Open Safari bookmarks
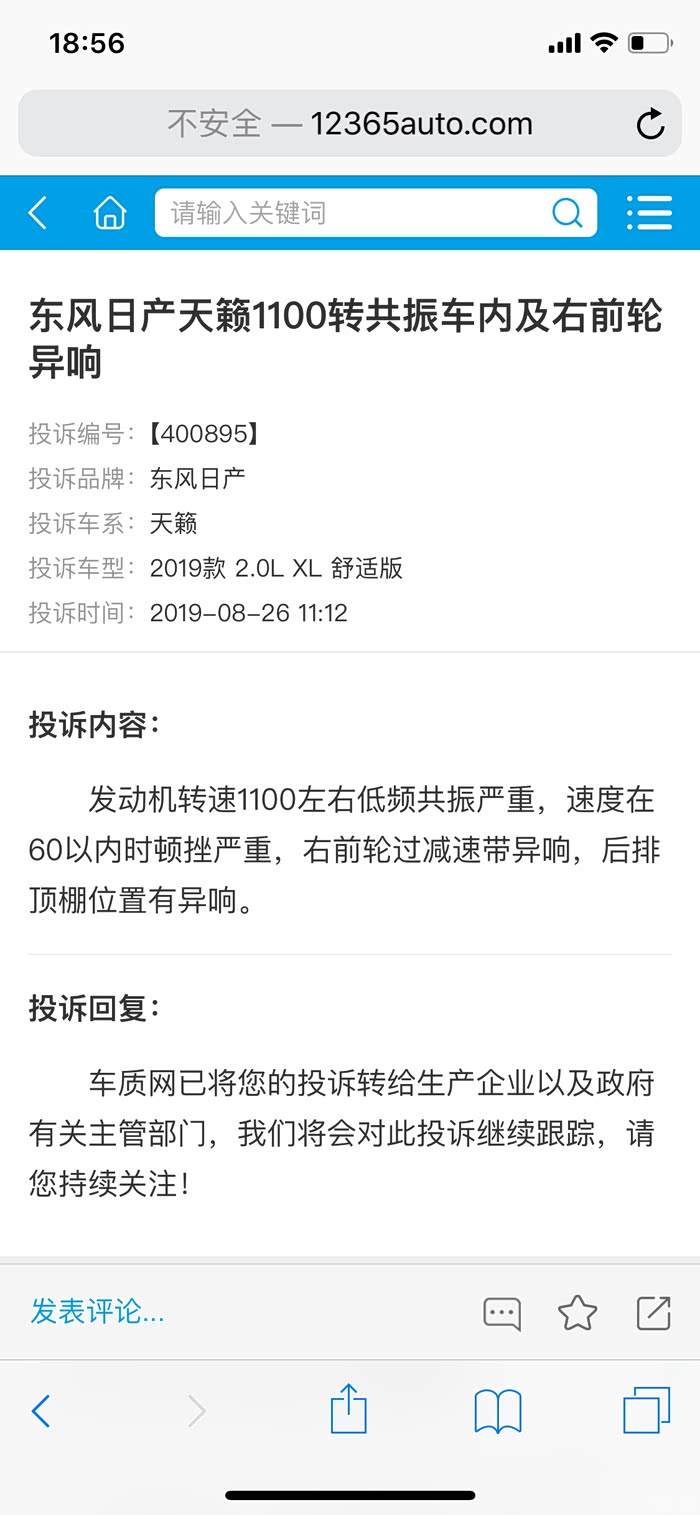This screenshot has width=700, height=1515. pos(498,1411)
